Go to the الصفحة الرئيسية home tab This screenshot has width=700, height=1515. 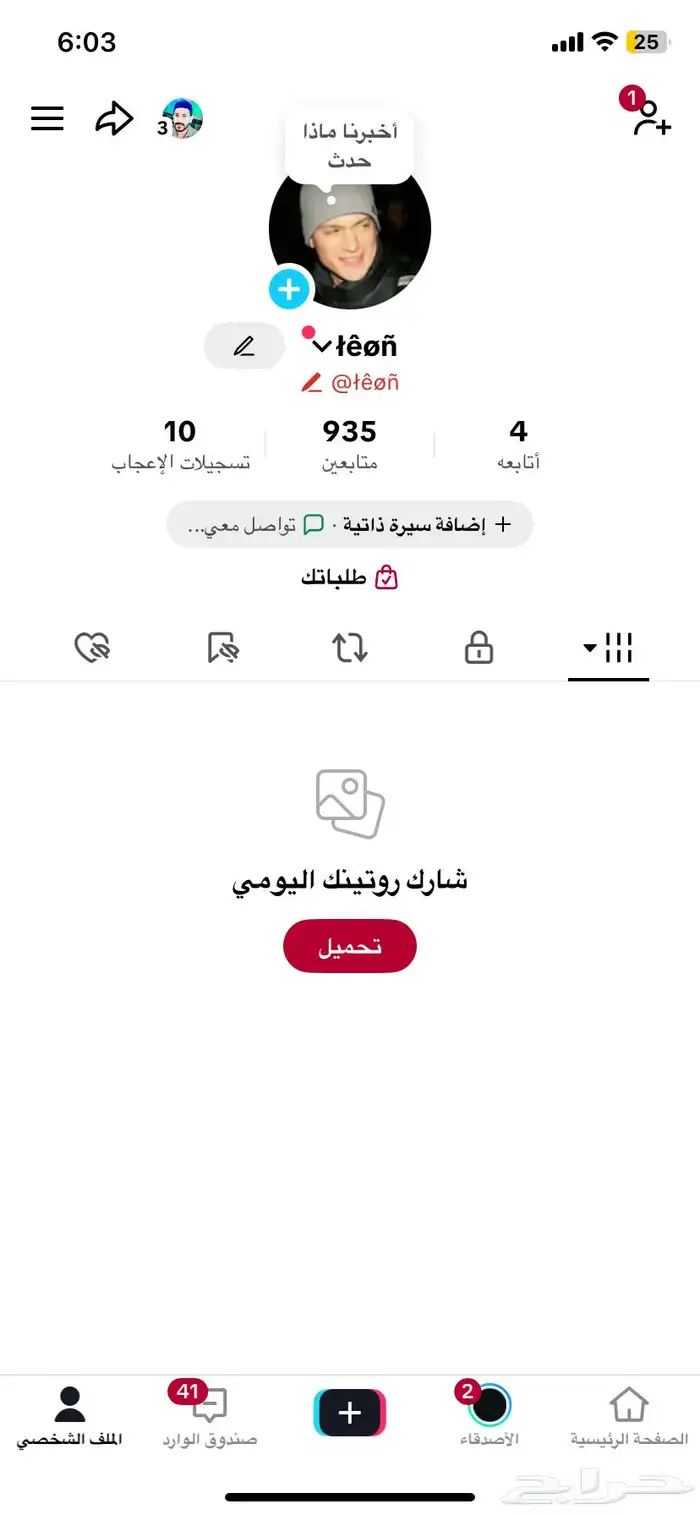tap(629, 1416)
